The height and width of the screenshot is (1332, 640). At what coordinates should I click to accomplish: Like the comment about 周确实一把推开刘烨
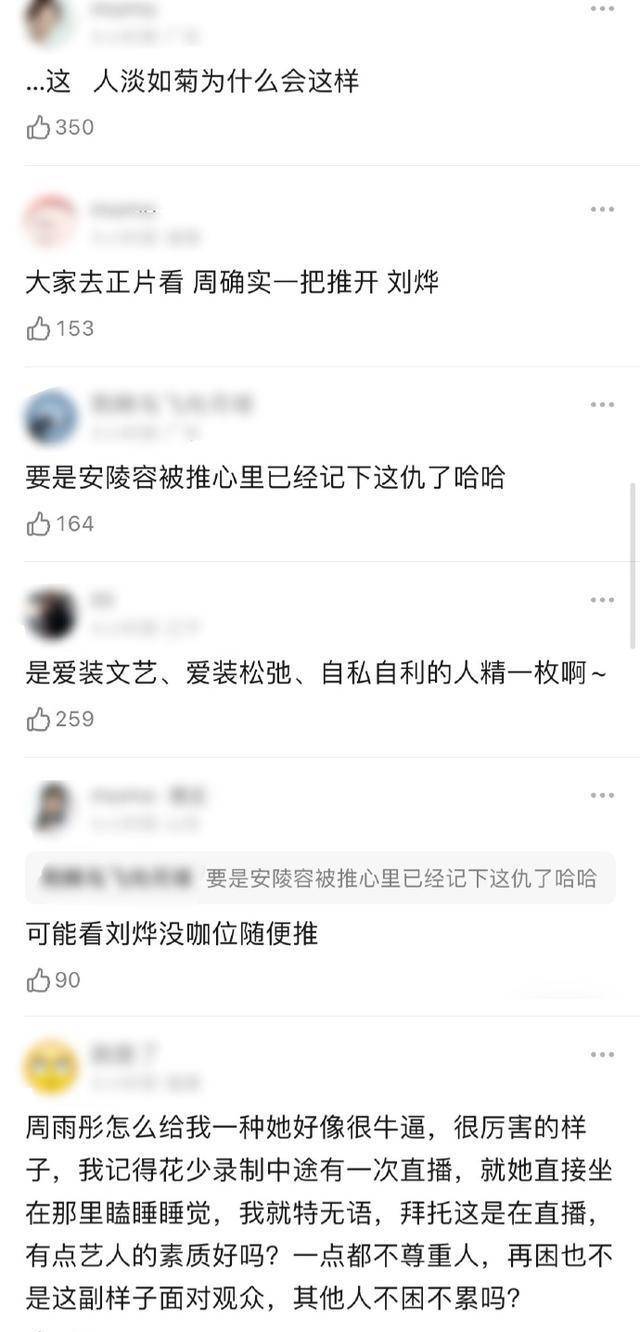tap(39, 328)
